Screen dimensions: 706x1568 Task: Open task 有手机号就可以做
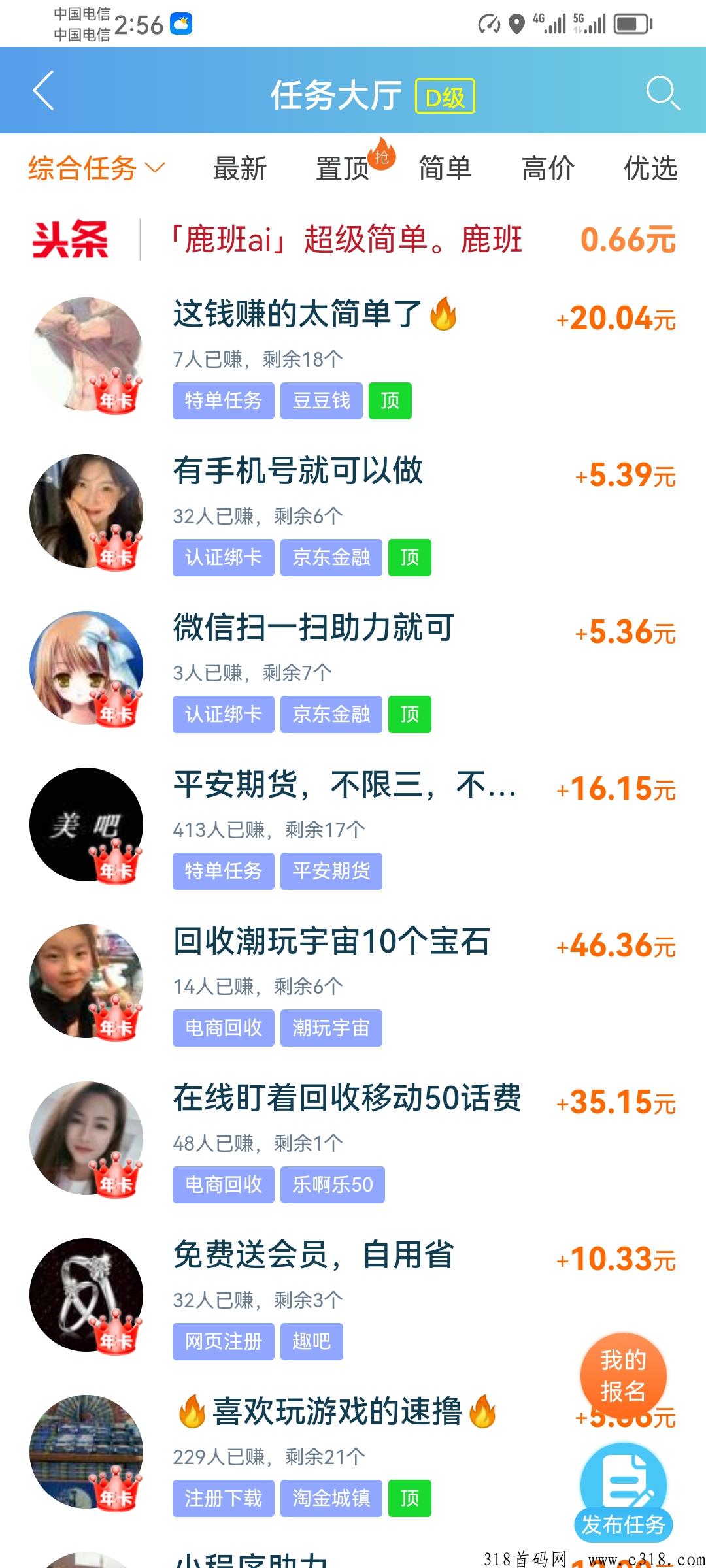tap(298, 471)
